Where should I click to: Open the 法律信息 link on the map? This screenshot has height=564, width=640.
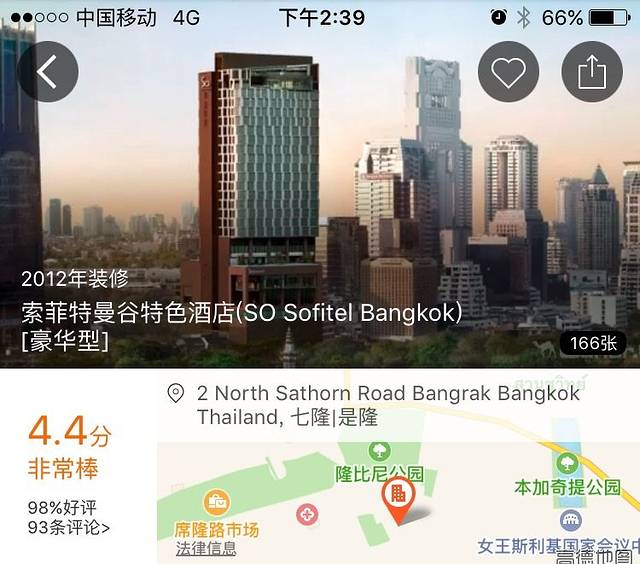pyautogui.click(x=206, y=549)
